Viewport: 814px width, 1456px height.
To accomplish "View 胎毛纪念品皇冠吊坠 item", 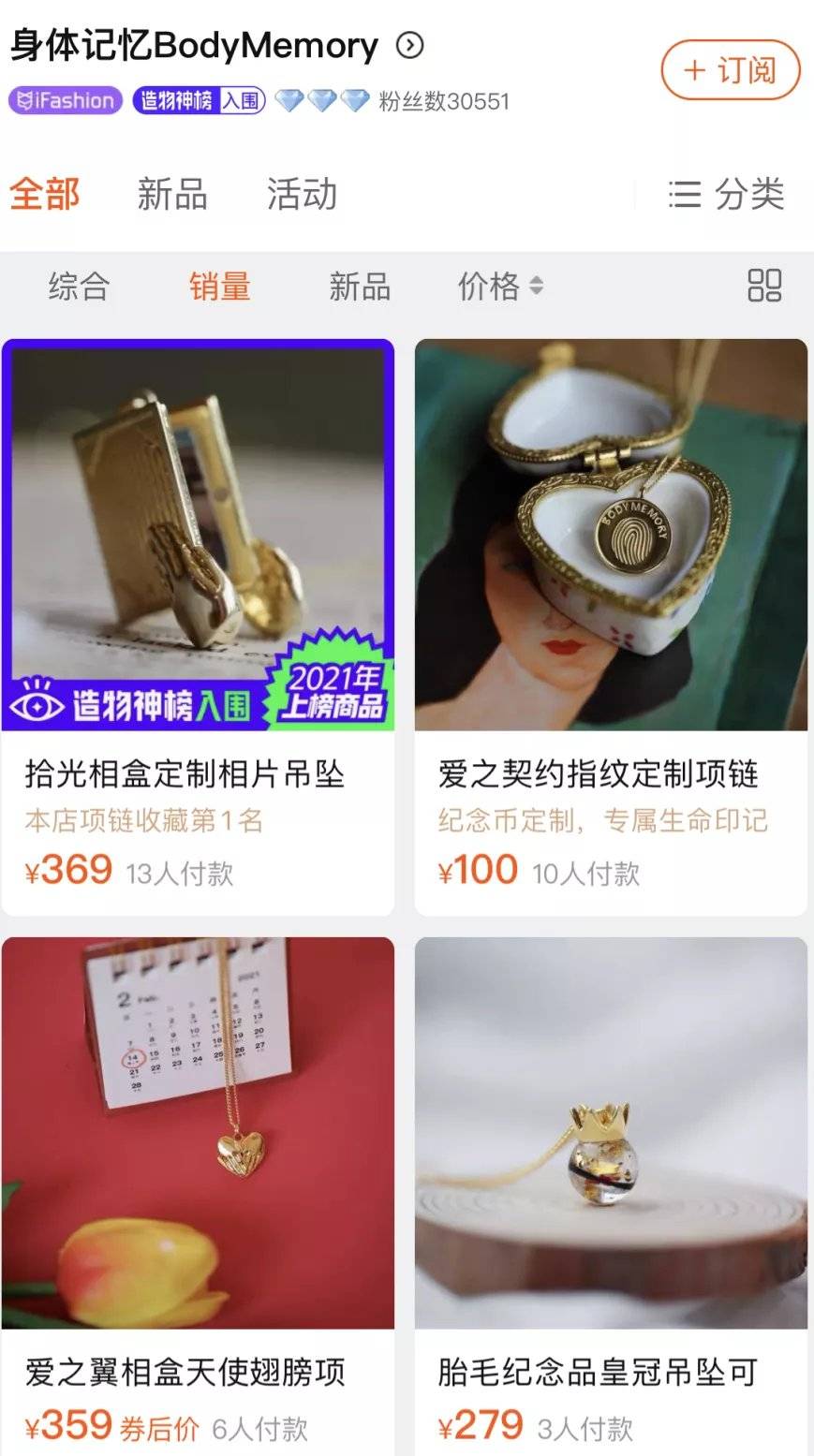I will tap(611, 1189).
